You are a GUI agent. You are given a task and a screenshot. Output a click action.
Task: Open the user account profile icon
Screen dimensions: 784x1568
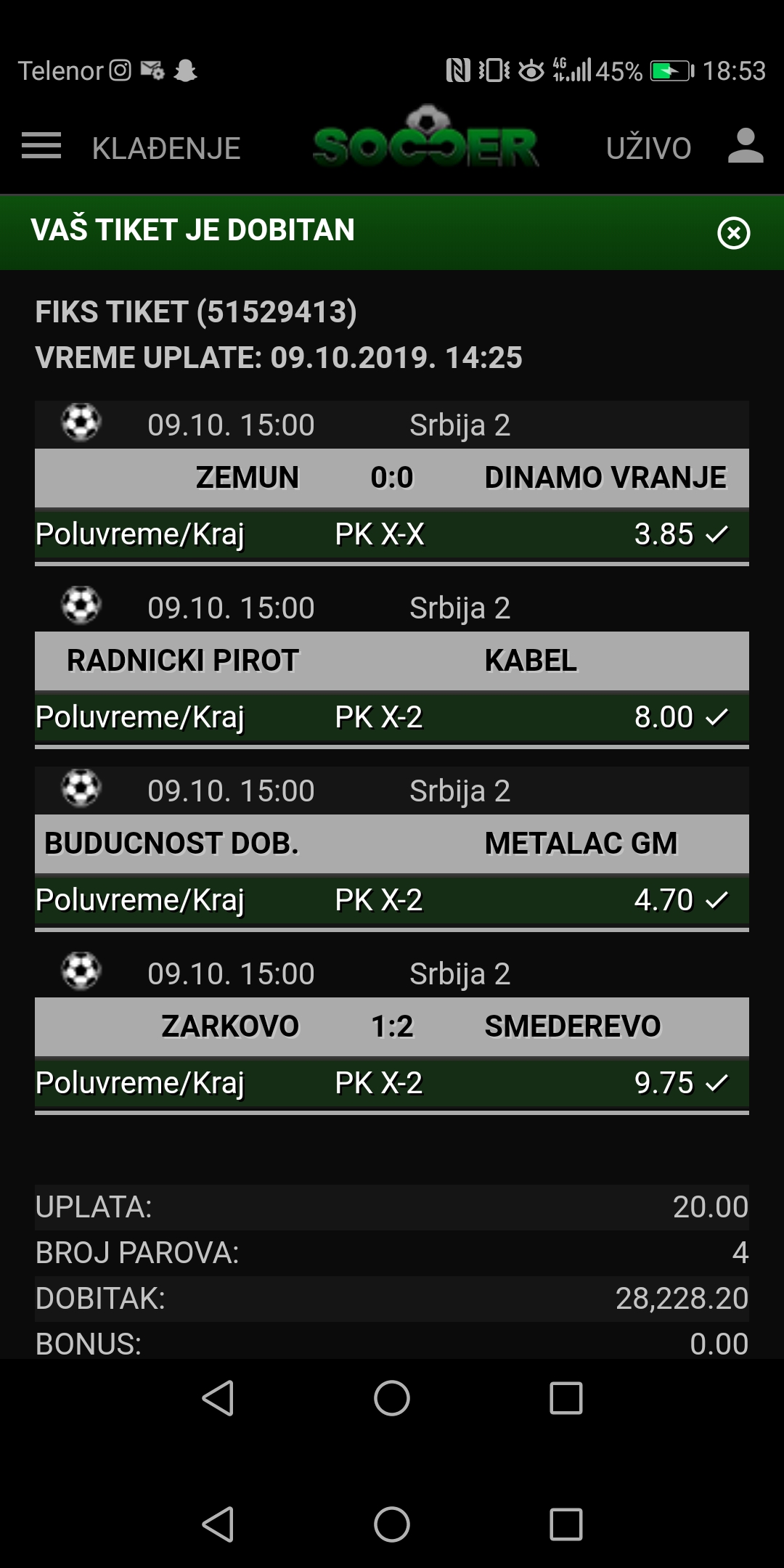click(x=746, y=146)
